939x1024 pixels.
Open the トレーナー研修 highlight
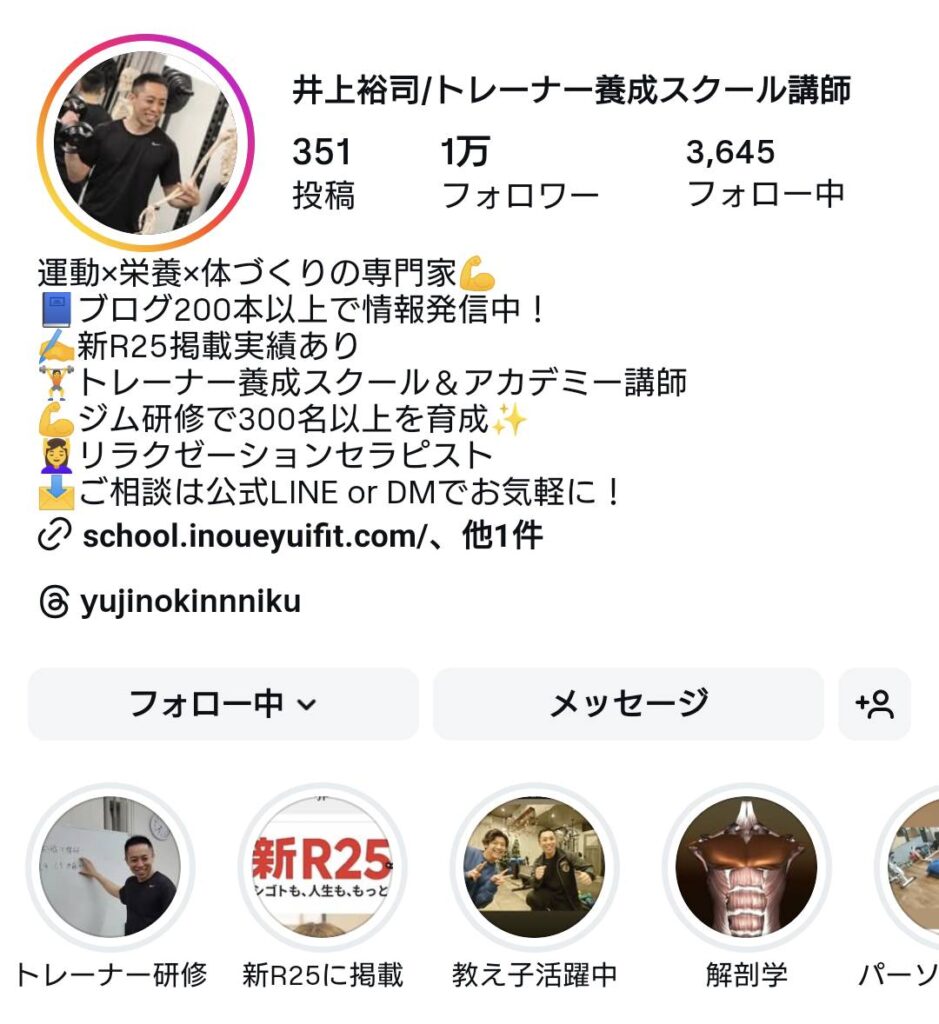click(x=111, y=867)
